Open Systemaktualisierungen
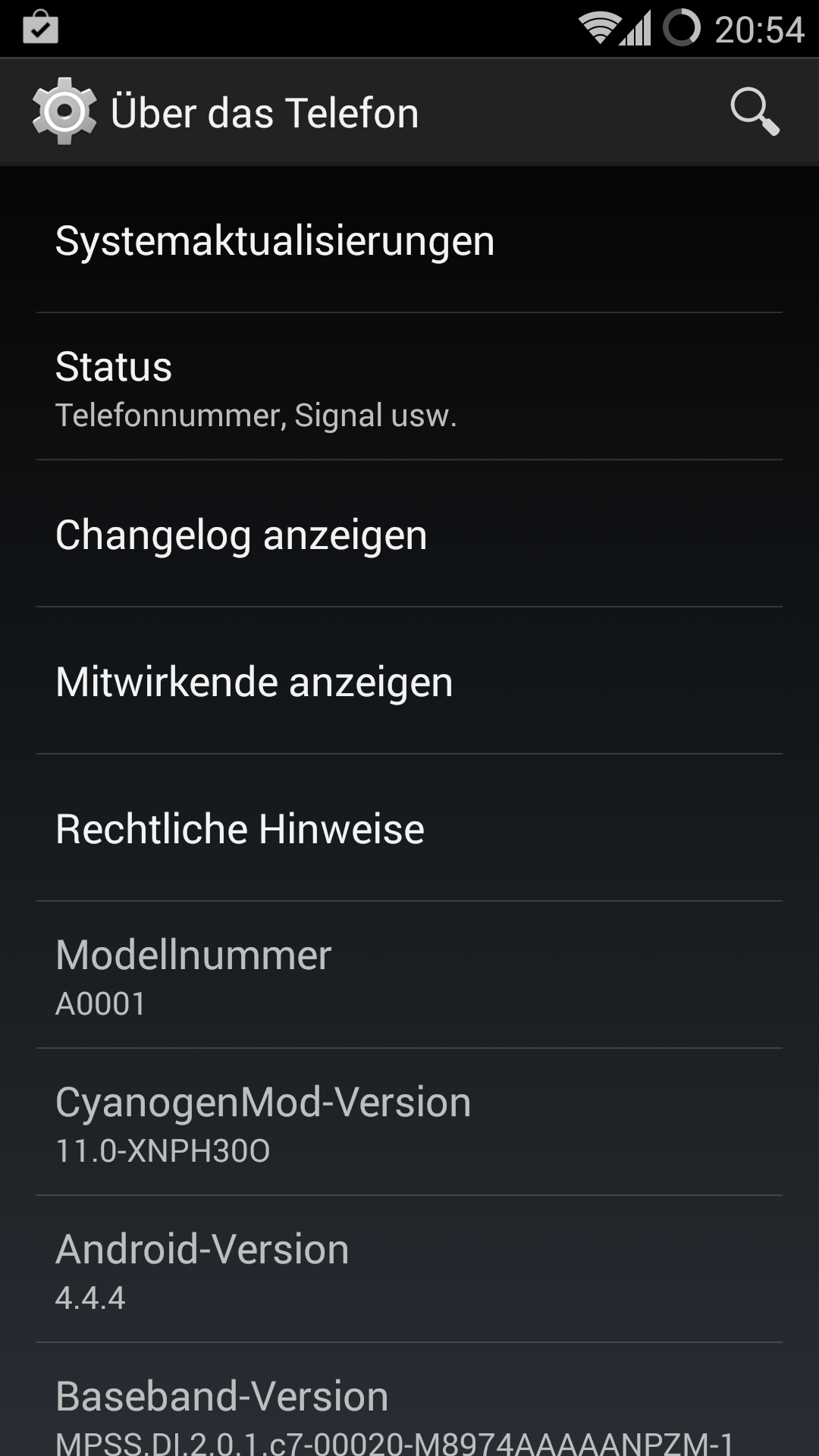This screenshot has height=1456, width=819. pyautogui.click(x=409, y=241)
